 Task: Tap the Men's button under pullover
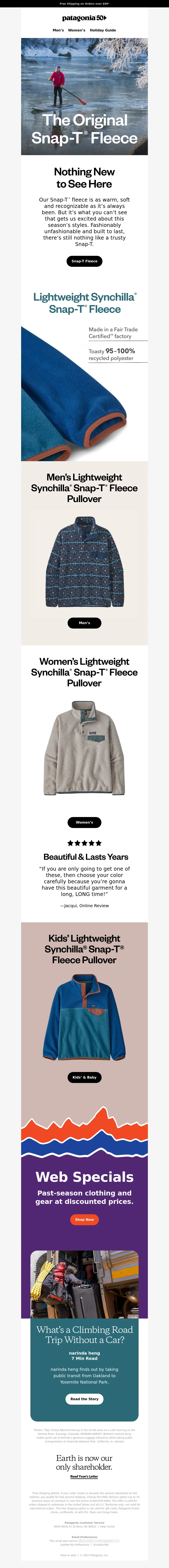pos(84,623)
